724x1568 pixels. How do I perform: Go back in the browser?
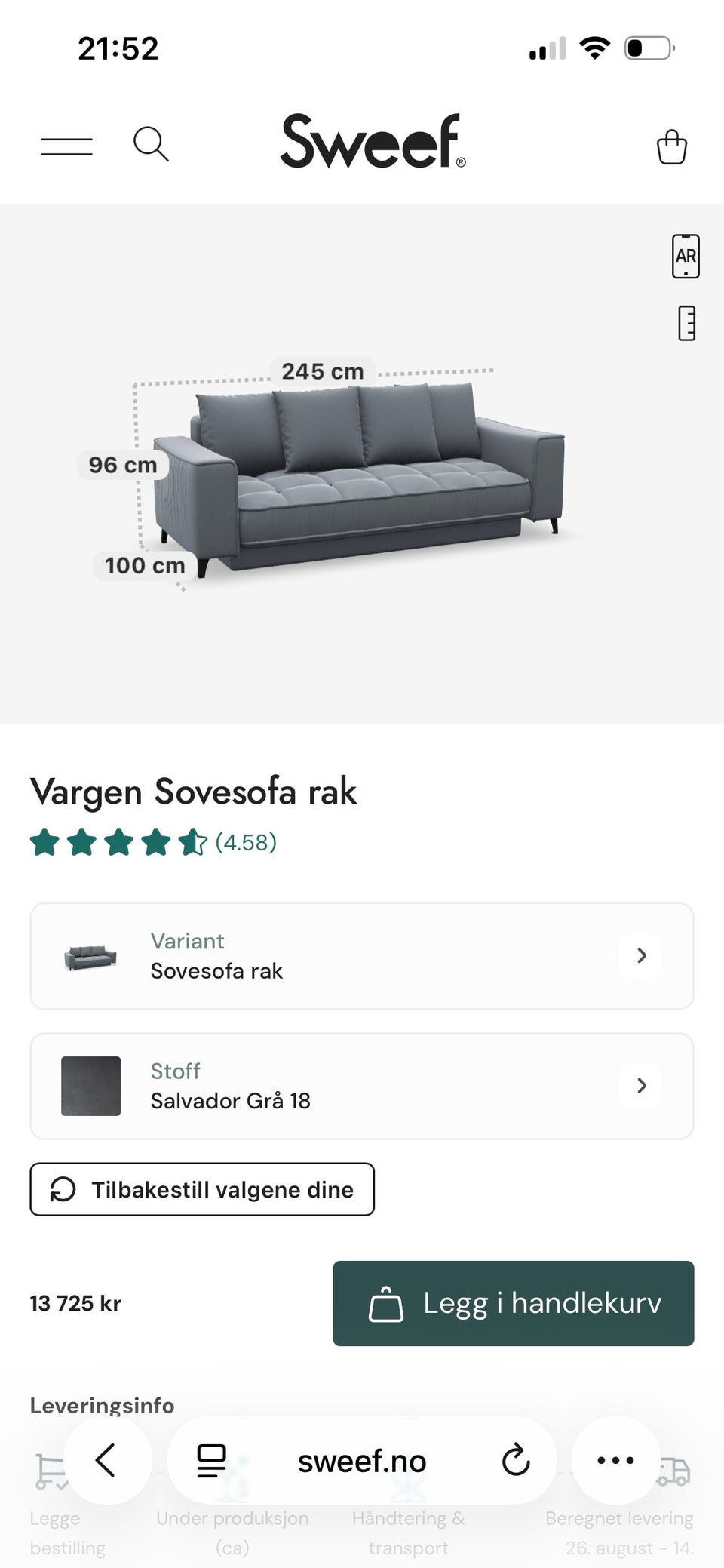click(x=106, y=1460)
